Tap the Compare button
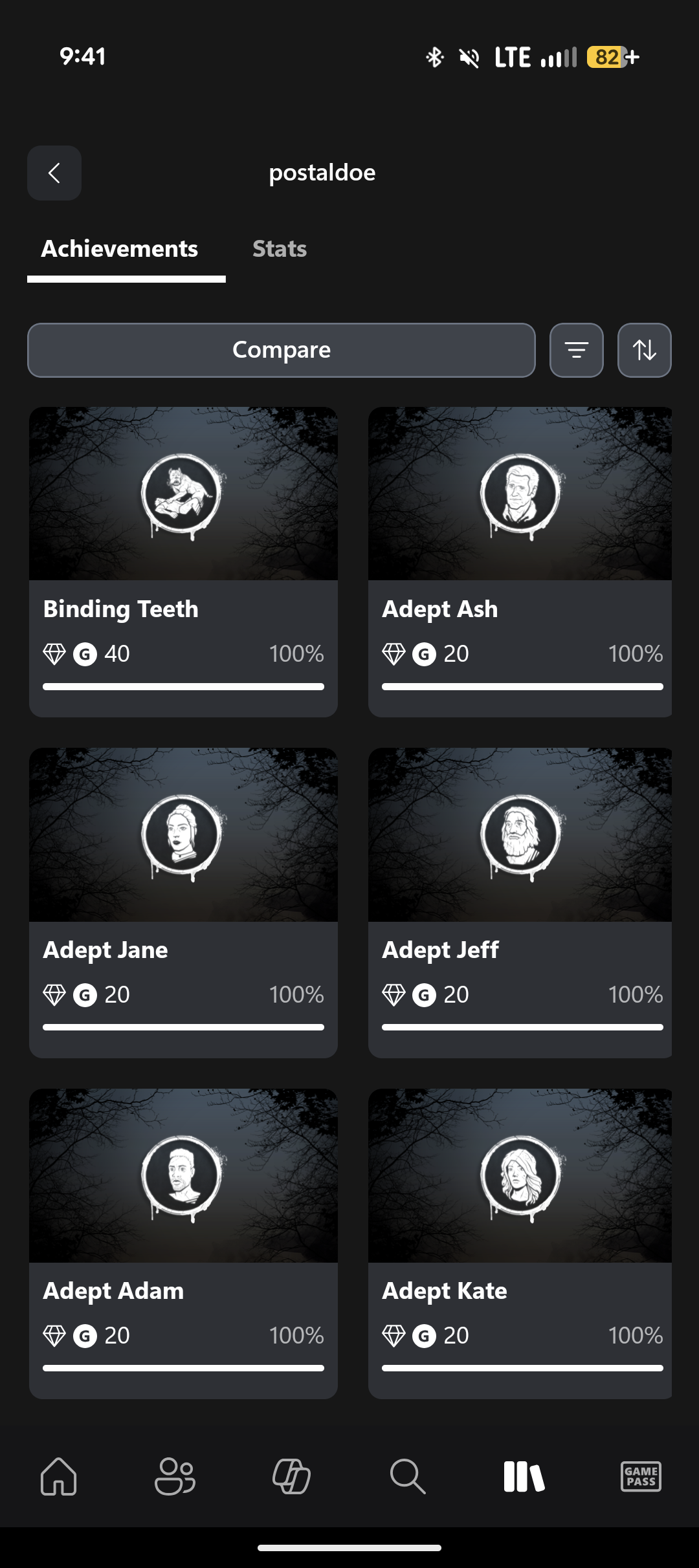This screenshot has height=1568, width=699. tap(281, 350)
